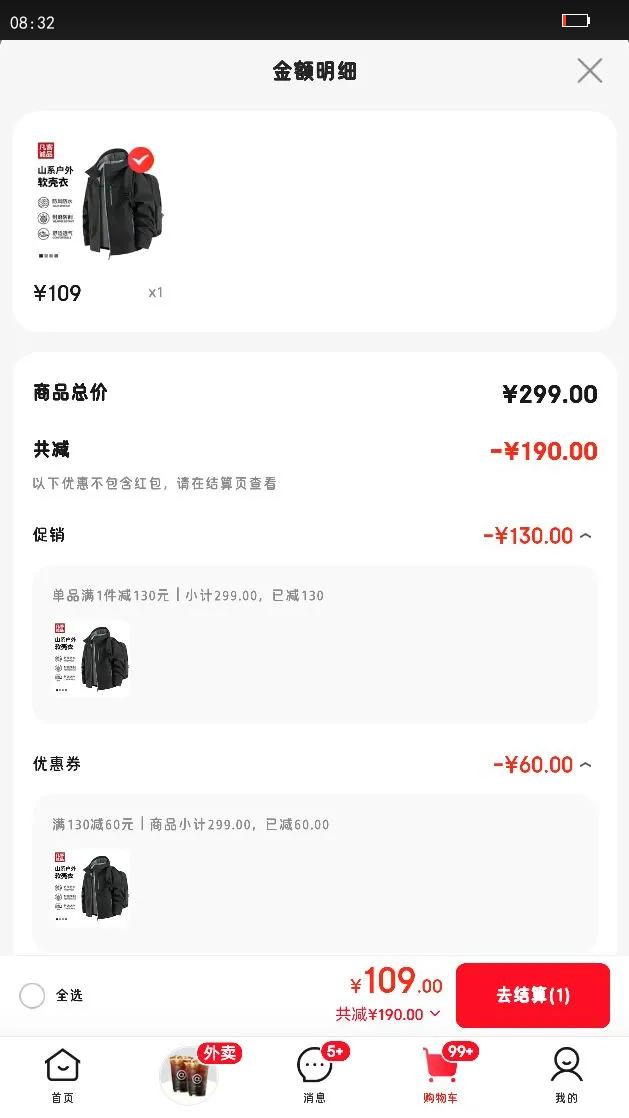Collapse the 促销 discount details
629x1118 pixels.
(x=586, y=536)
